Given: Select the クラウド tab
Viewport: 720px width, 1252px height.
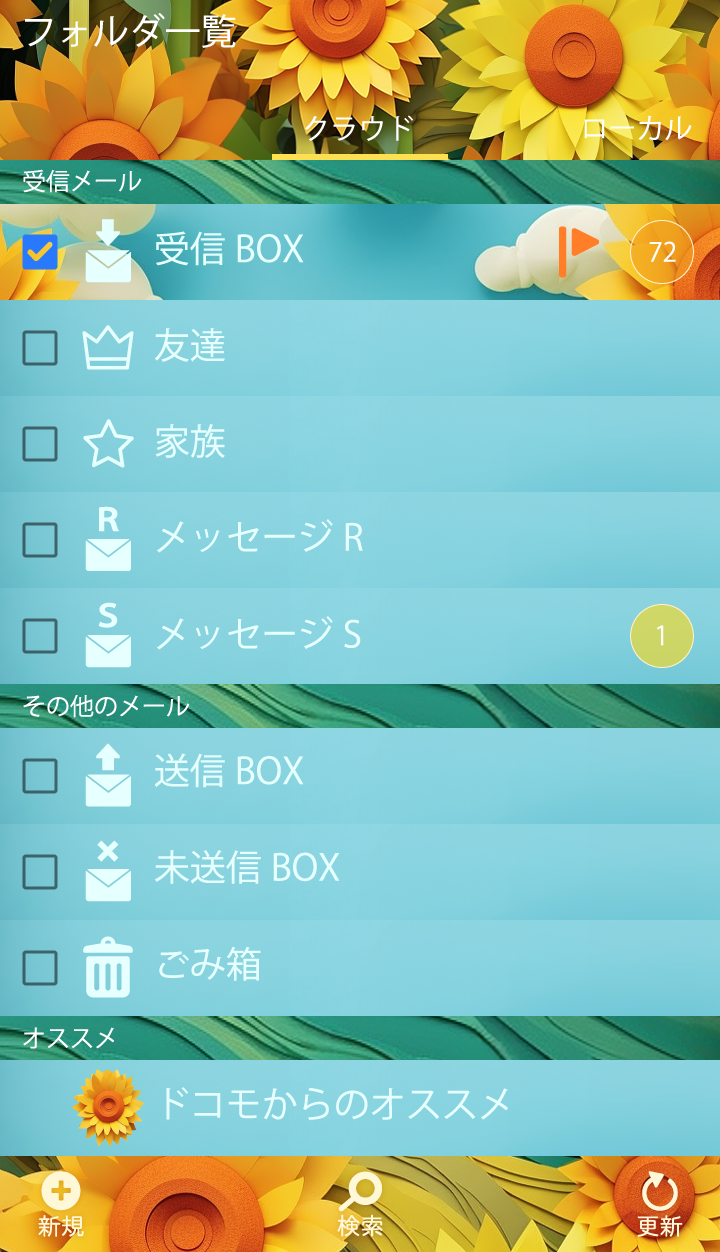Looking at the screenshot, I should tap(359, 129).
